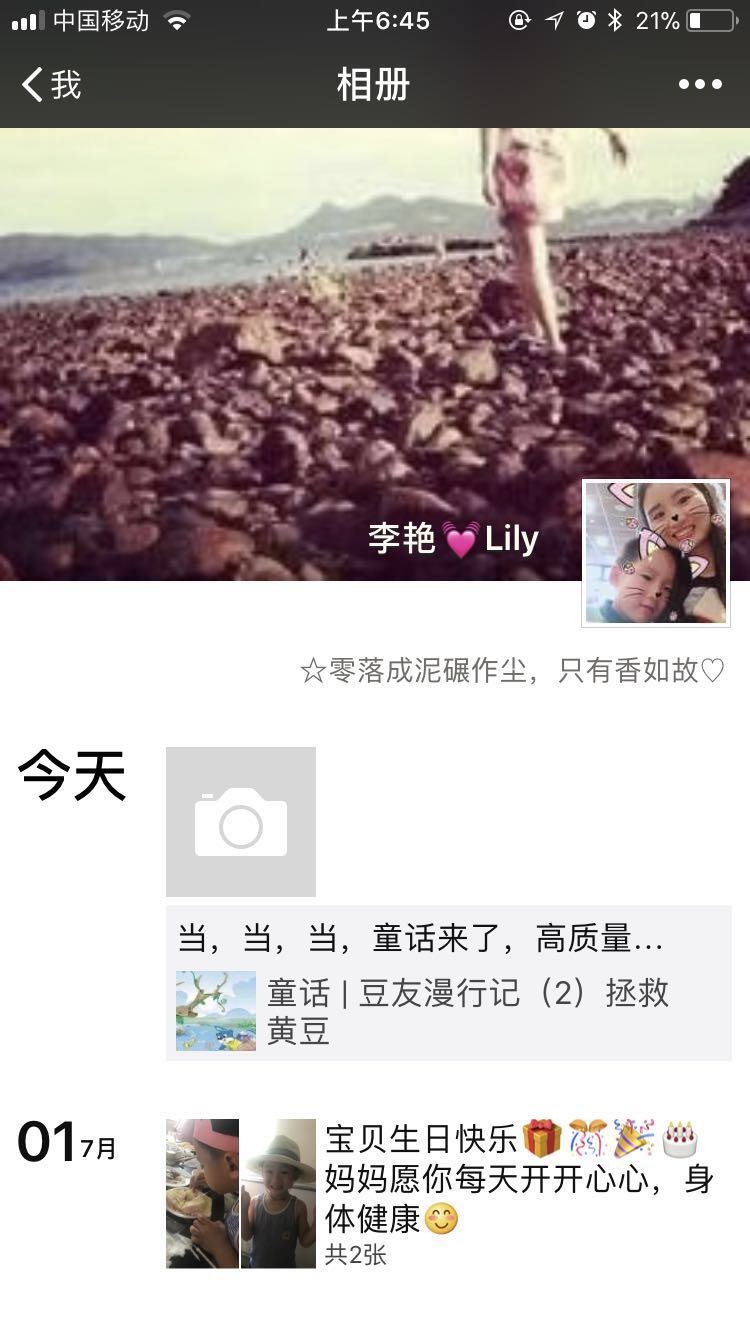Go back to the 我 page
Image resolution: width=750 pixels, height=1334 pixels.
pyautogui.click(x=52, y=85)
